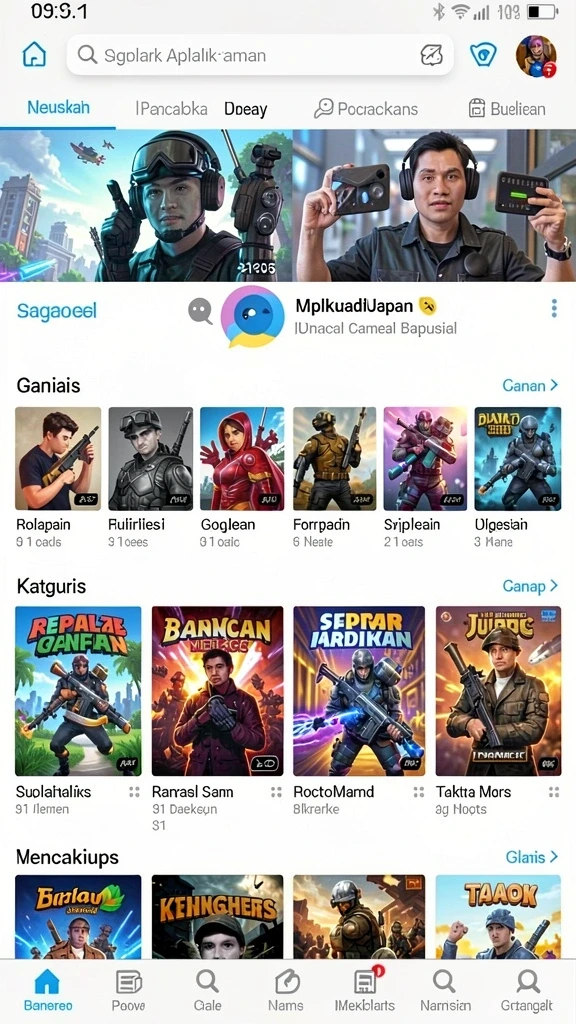Open the profile avatar
This screenshot has height=1024, width=576.
pyautogui.click(x=536, y=56)
